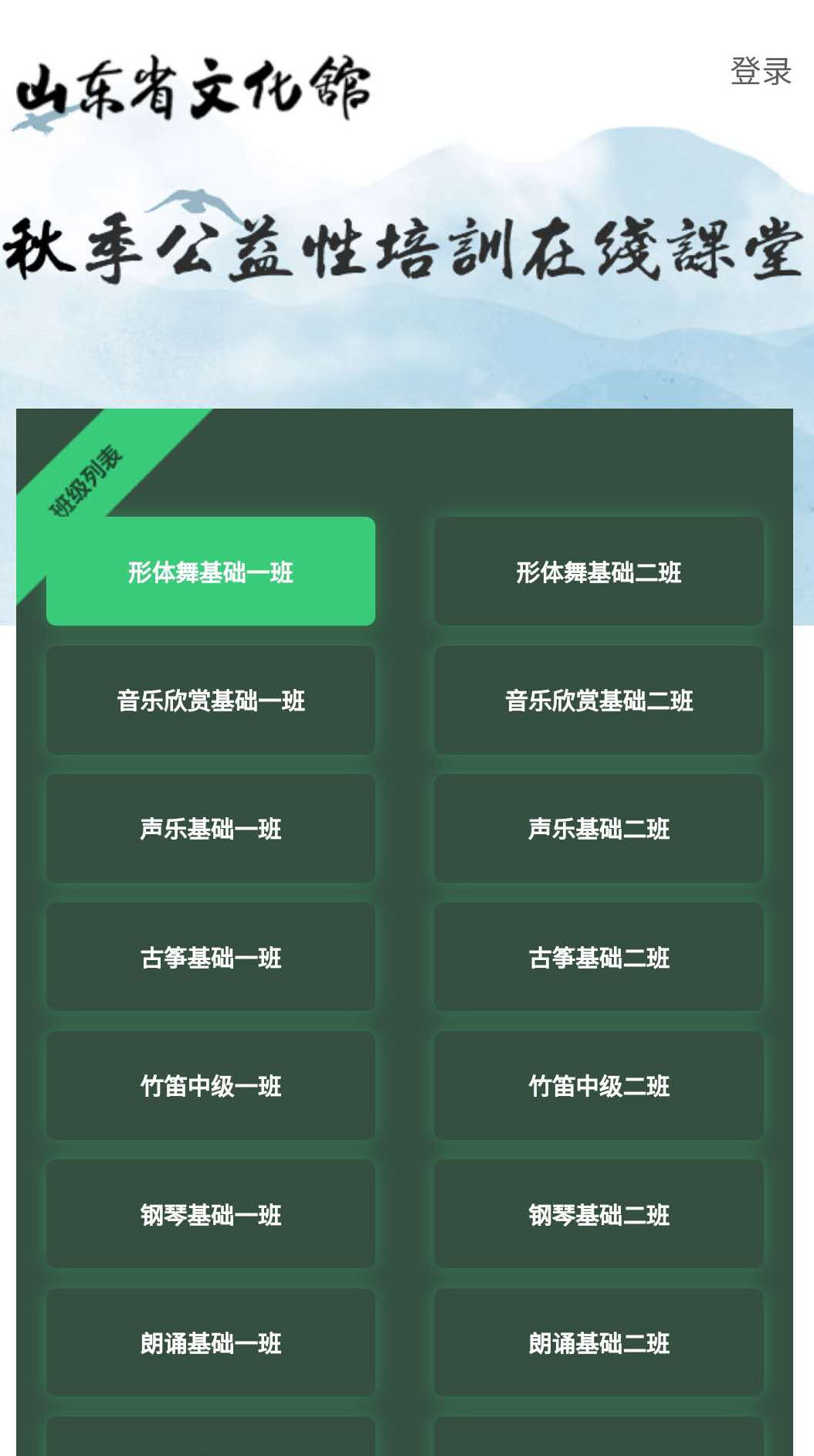Select the 声乐基础一班 class
Screen dimensions: 814x1456
(210, 829)
